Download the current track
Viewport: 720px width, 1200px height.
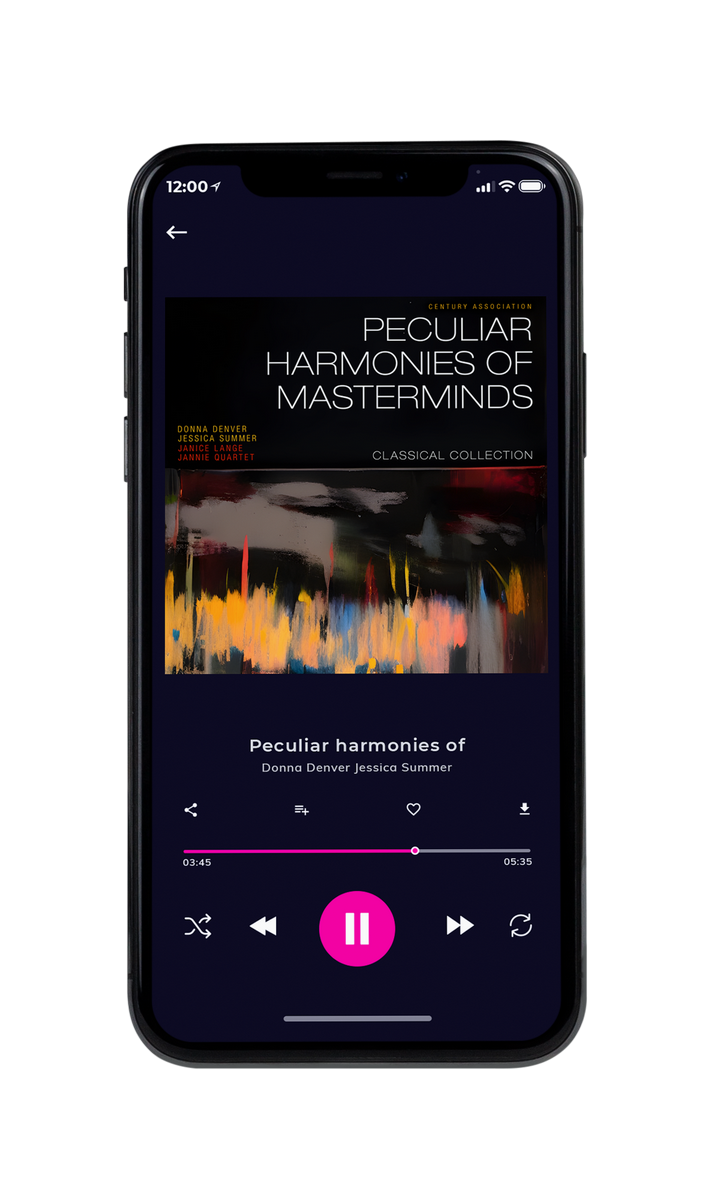524,809
